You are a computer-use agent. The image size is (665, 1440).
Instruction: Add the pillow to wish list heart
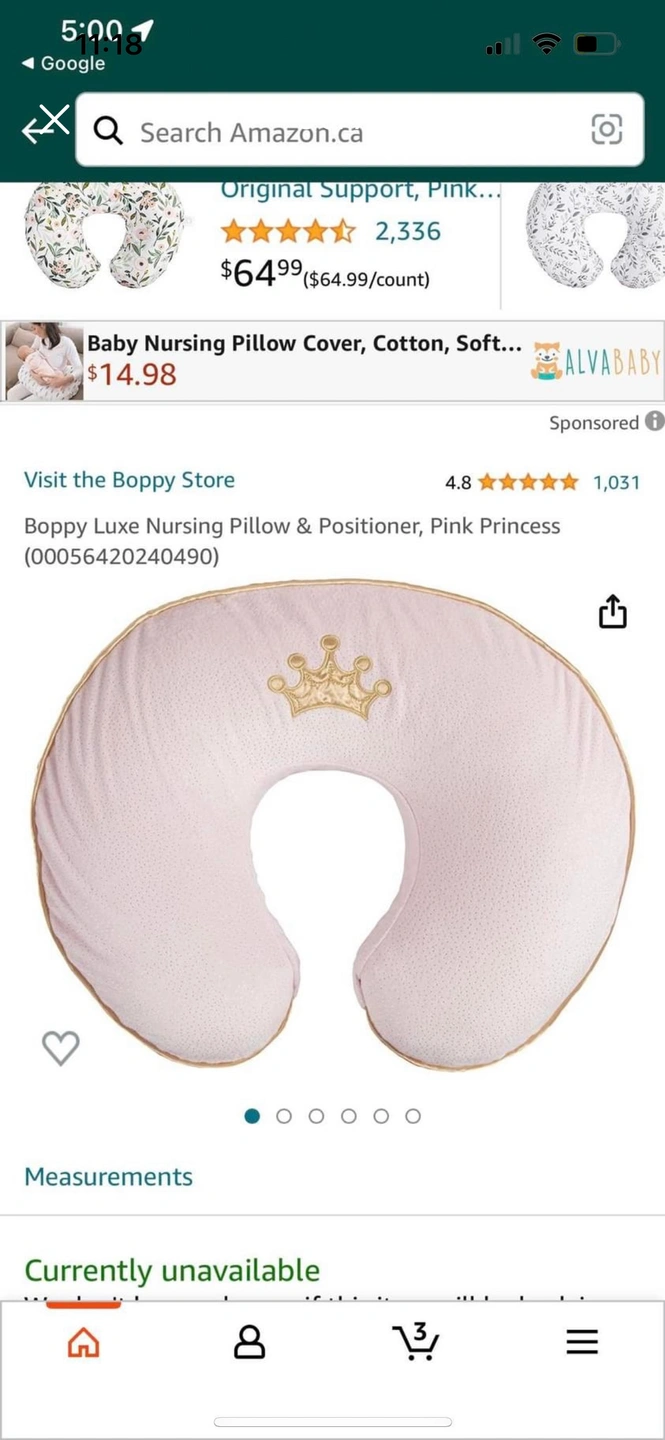pos(61,1047)
